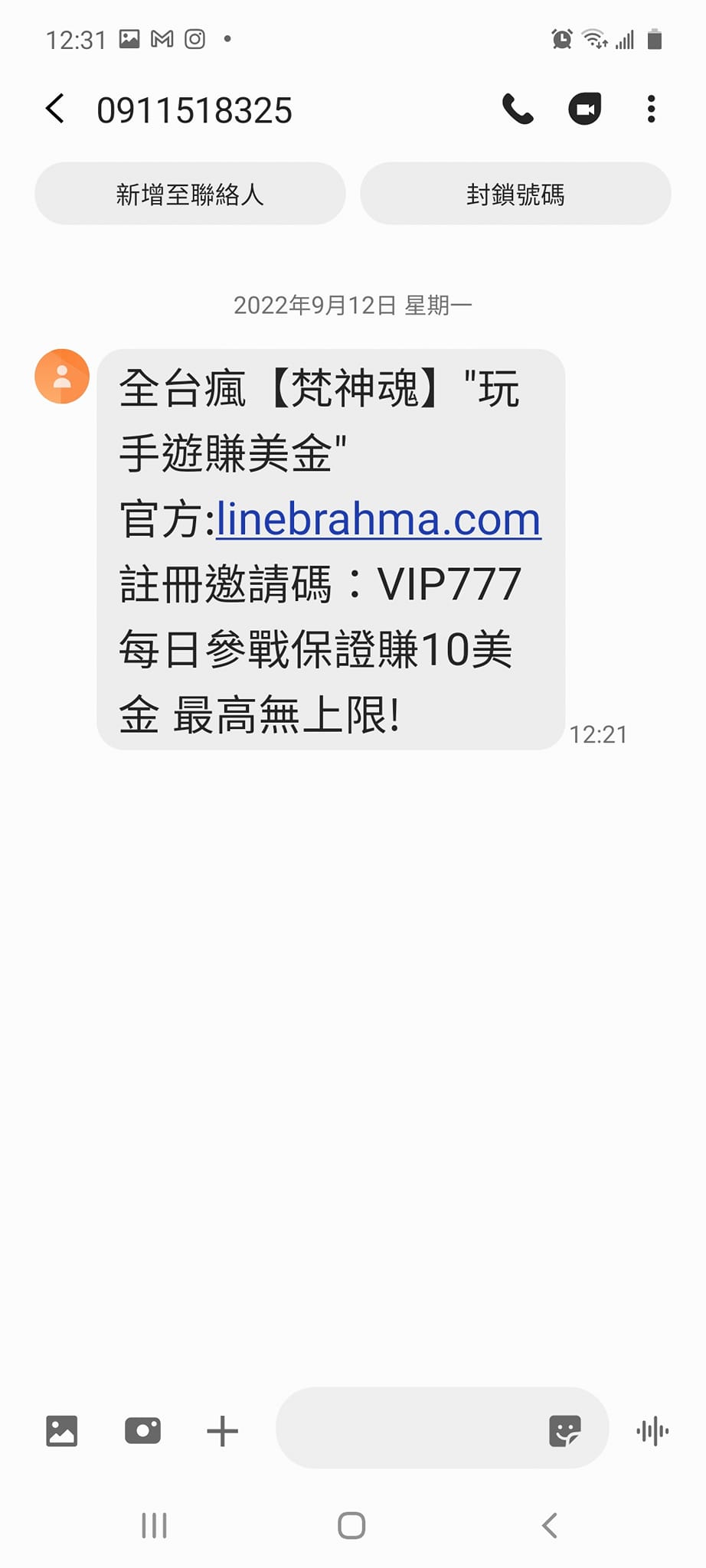Viewport: 706px width, 1568px height.
Task: Tap 封鎖號碼 to block number
Action: [x=515, y=194]
